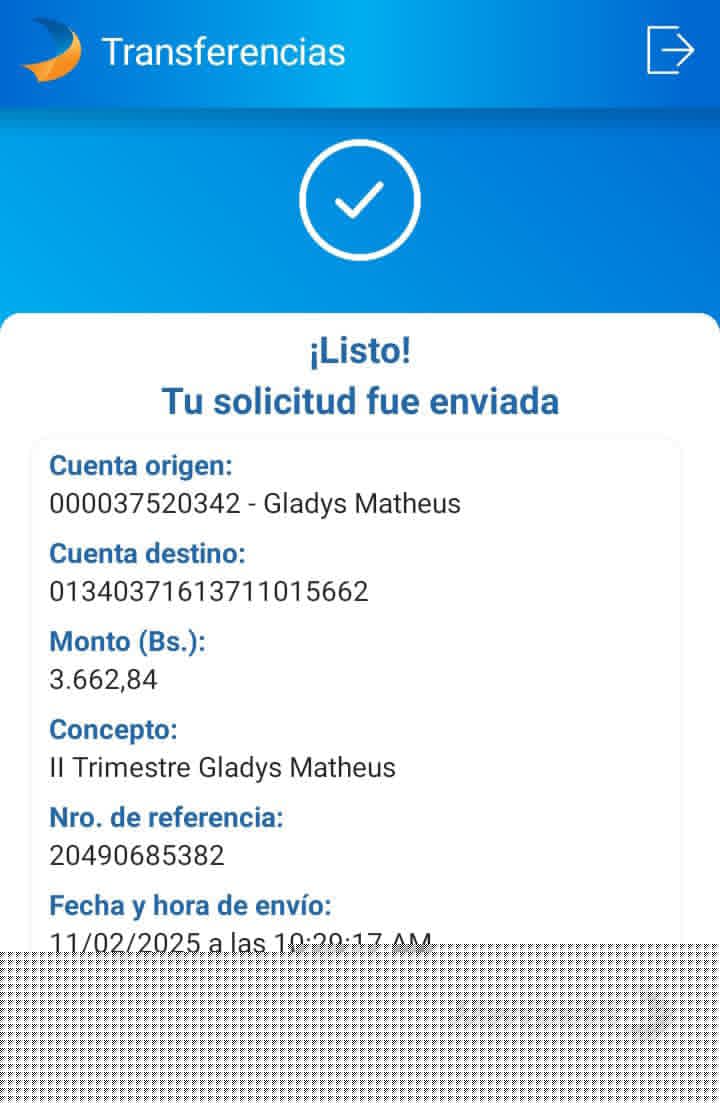Tap the logout icon in header
Image resolution: width=720 pixels, height=1104 pixels.
click(x=670, y=50)
